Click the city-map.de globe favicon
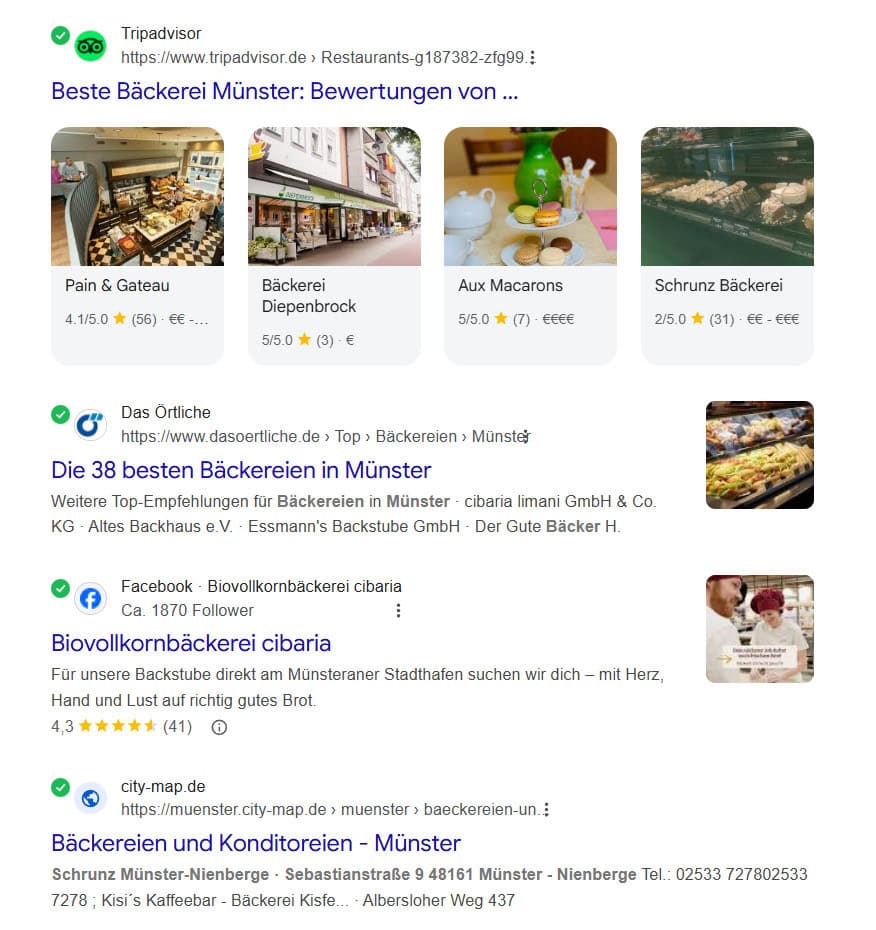Image resolution: width=876 pixels, height=930 pixels. pyautogui.click(x=89, y=798)
